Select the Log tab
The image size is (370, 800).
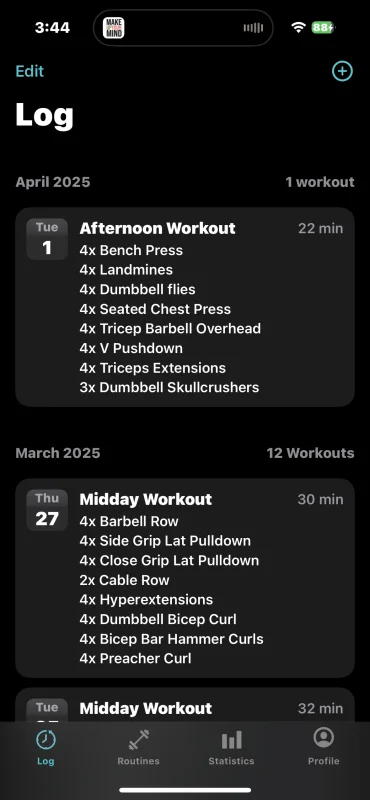click(46, 747)
